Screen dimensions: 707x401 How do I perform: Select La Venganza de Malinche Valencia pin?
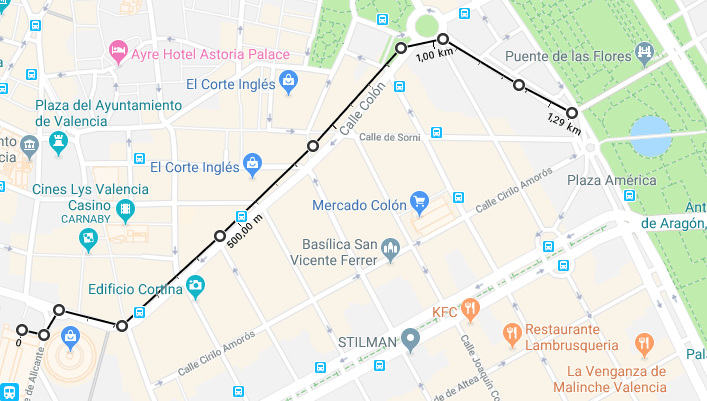click(644, 347)
